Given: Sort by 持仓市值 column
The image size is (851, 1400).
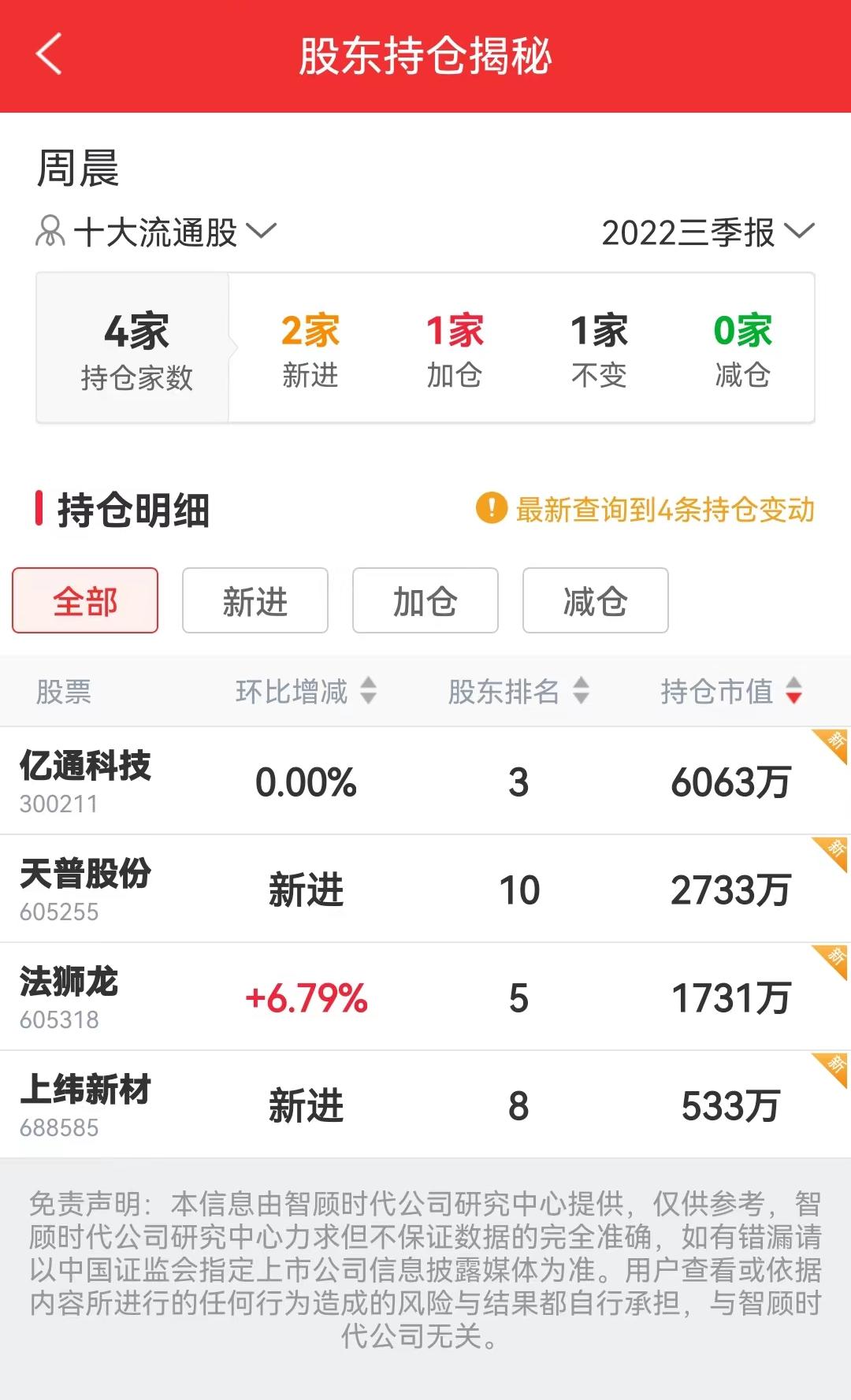Looking at the screenshot, I should tap(730, 691).
